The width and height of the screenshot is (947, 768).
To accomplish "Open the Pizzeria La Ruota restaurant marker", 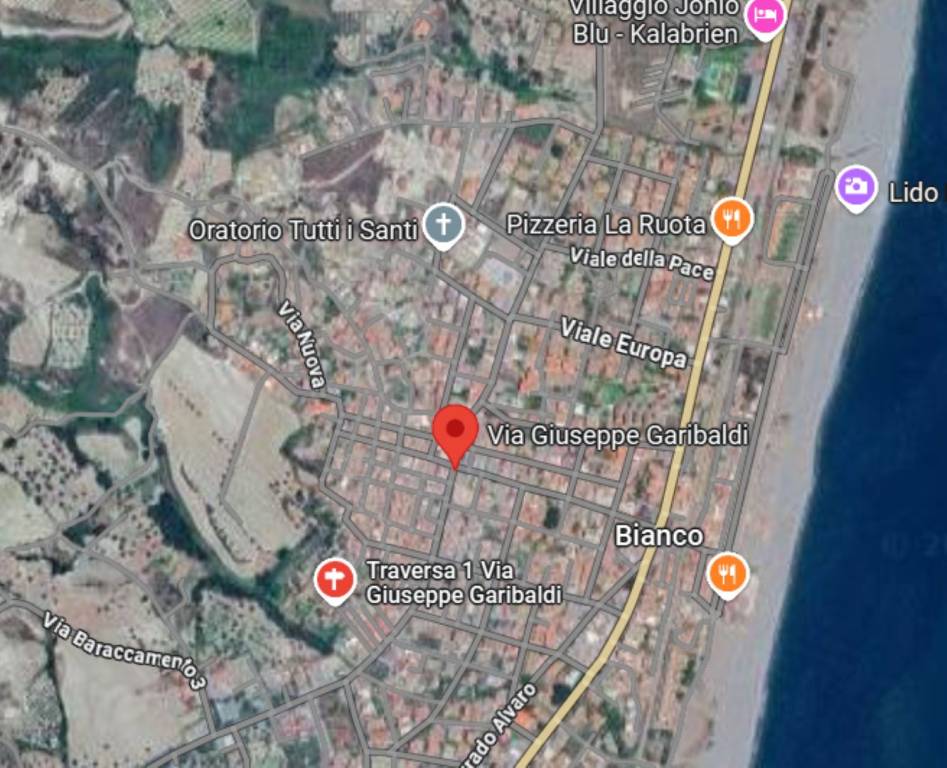I will coord(732,218).
